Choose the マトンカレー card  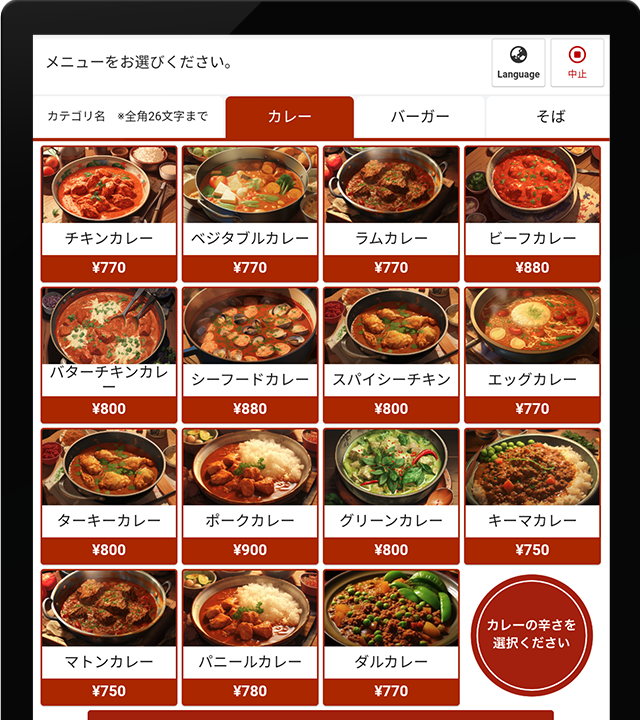tap(109, 637)
